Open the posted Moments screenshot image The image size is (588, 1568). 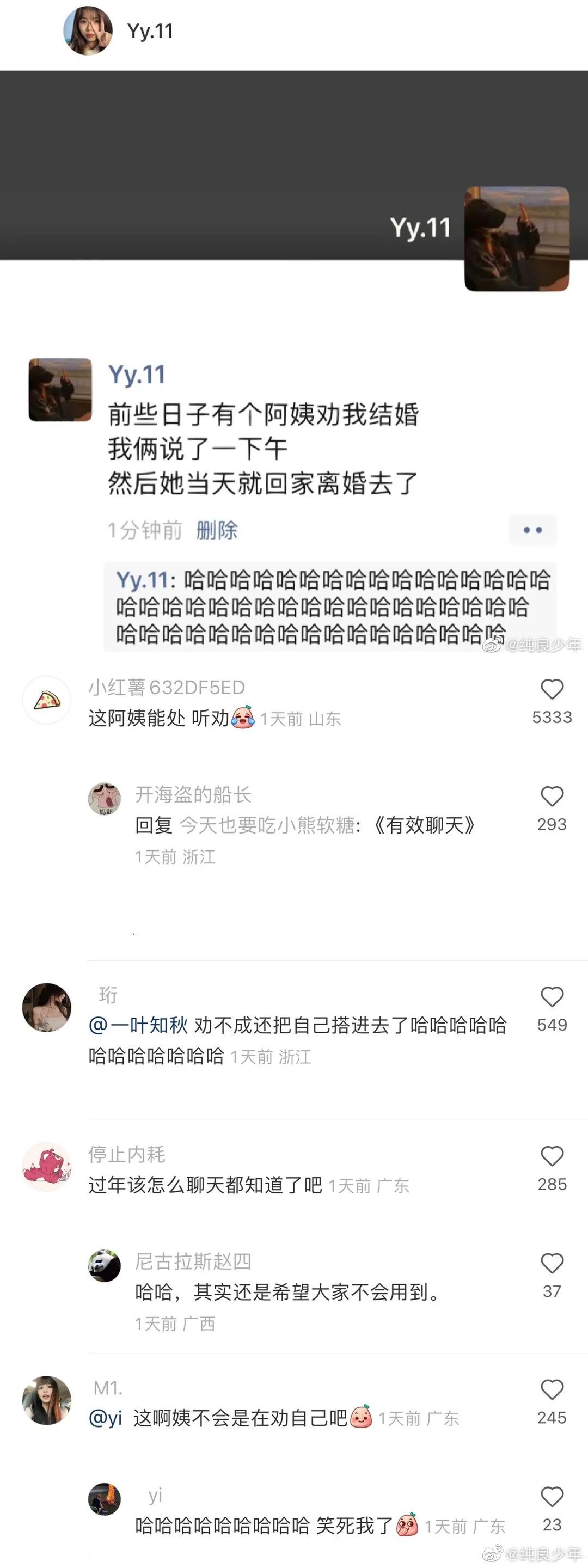point(294,426)
